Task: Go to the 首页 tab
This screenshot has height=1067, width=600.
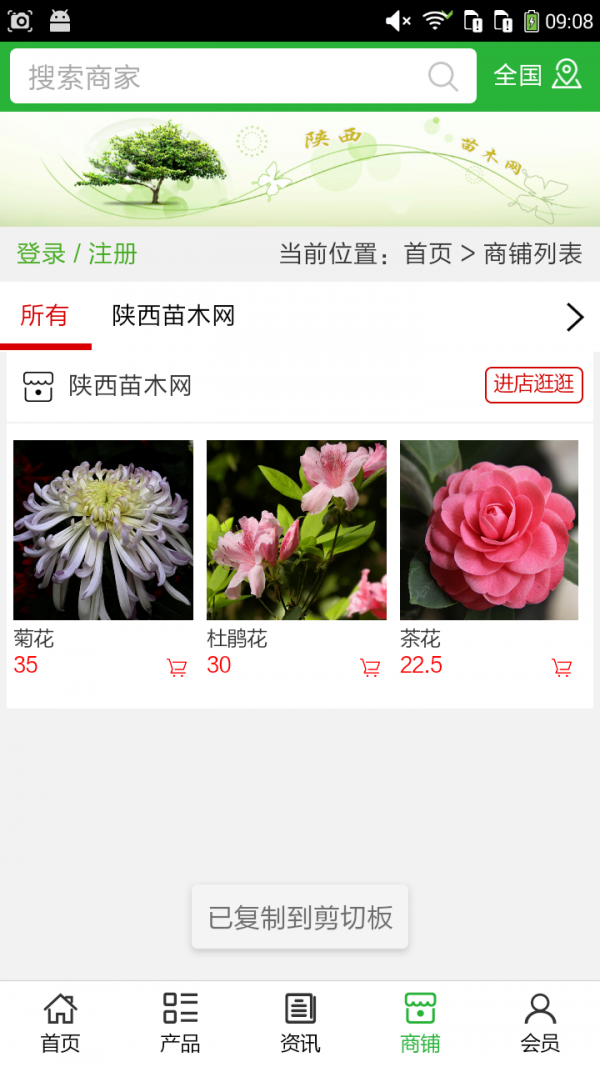Action: [x=60, y=1023]
